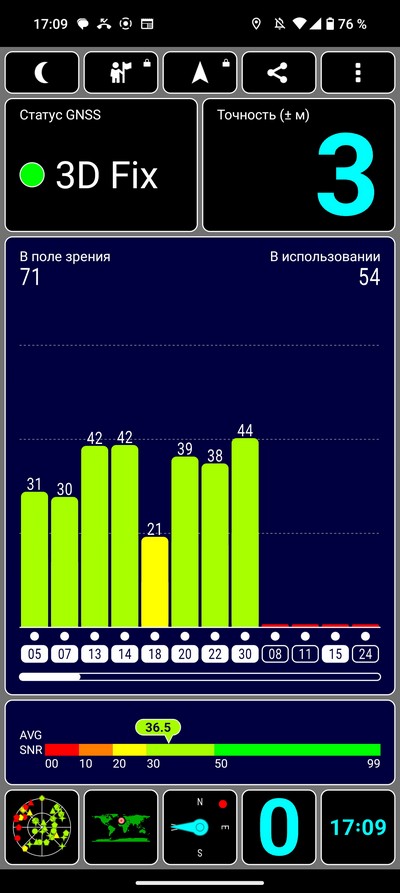Toggle night mode with the moon icon
This screenshot has width=400, height=893.
(42, 72)
